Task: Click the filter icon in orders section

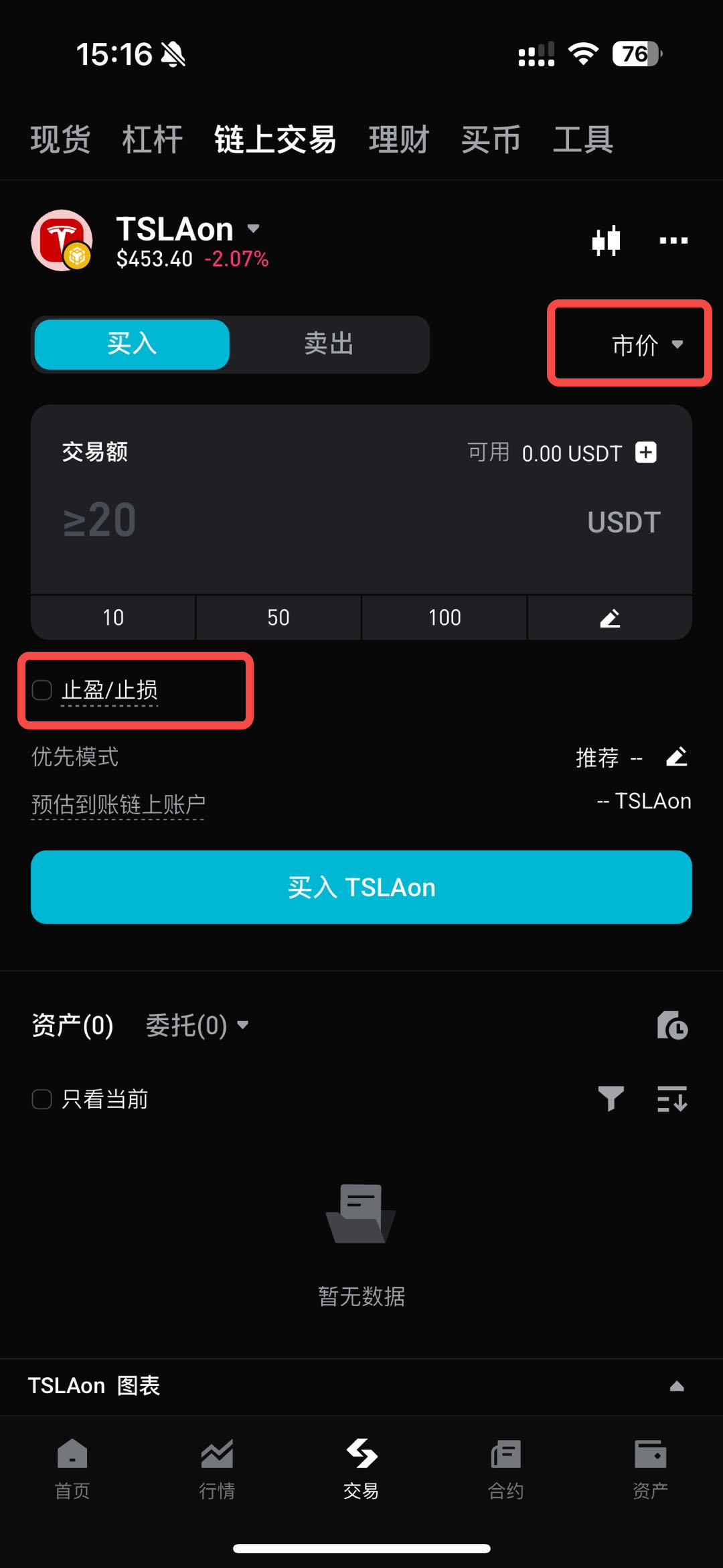Action: [x=610, y=1098]
